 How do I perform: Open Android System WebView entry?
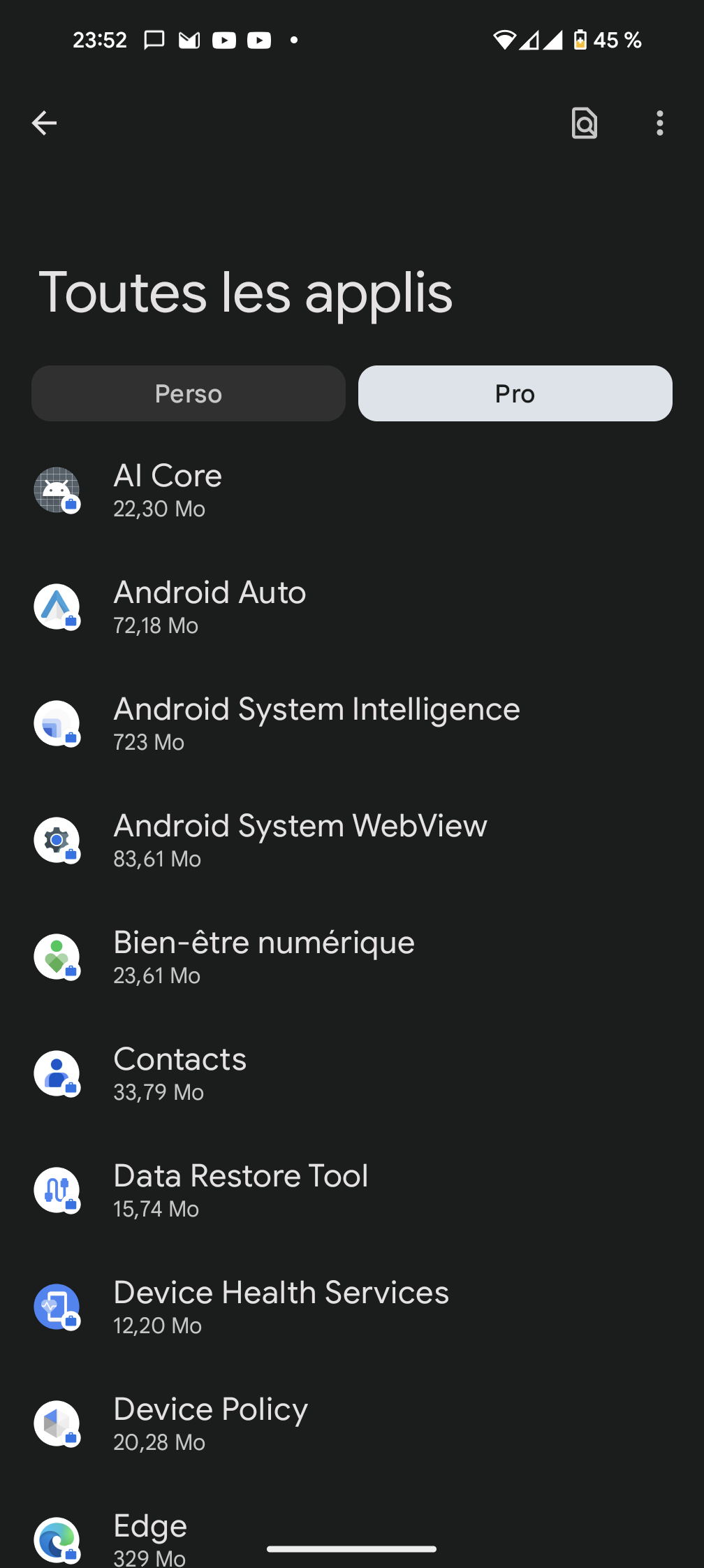point(300,840)
